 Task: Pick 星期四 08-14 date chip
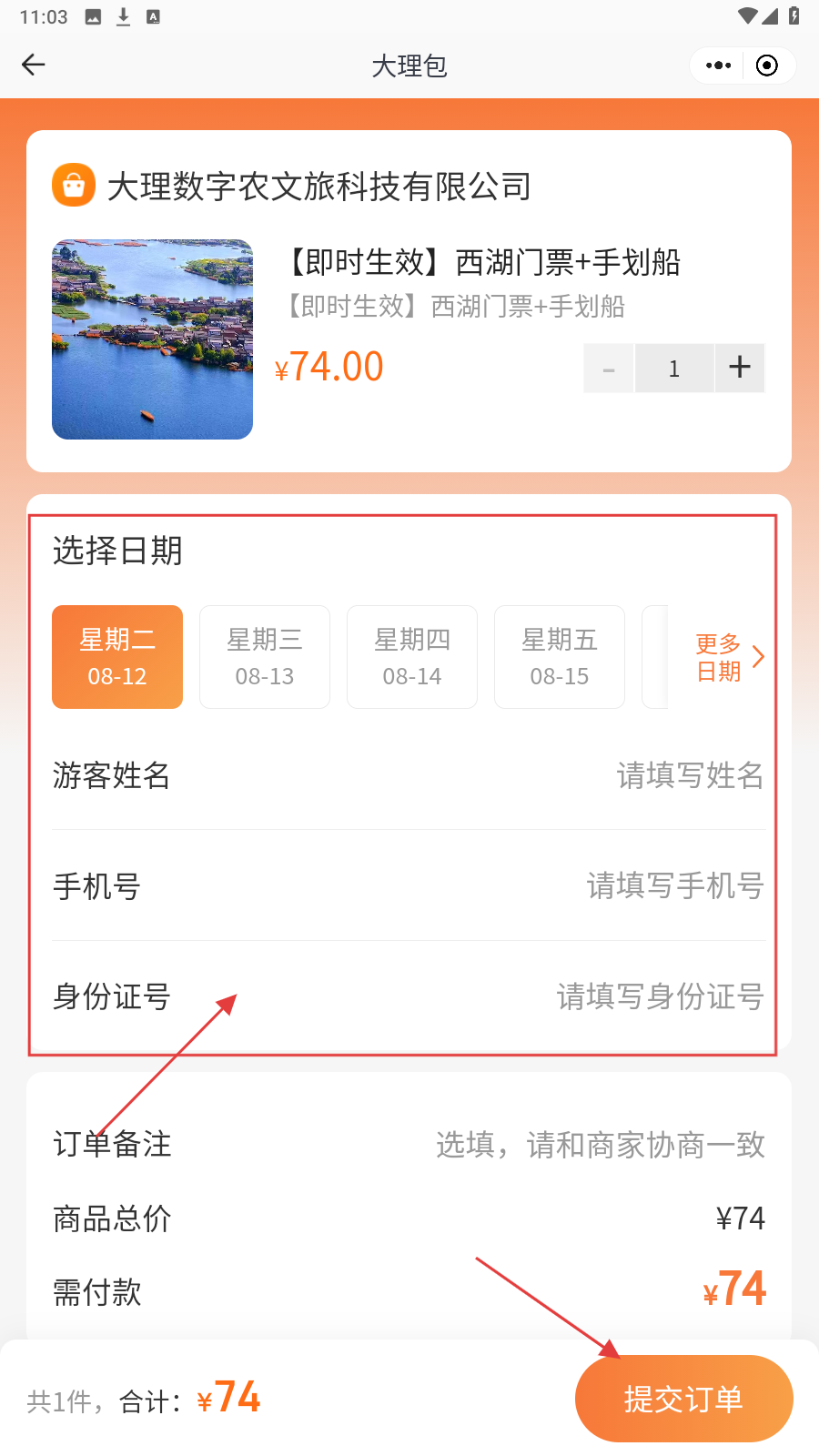point(412,657)
